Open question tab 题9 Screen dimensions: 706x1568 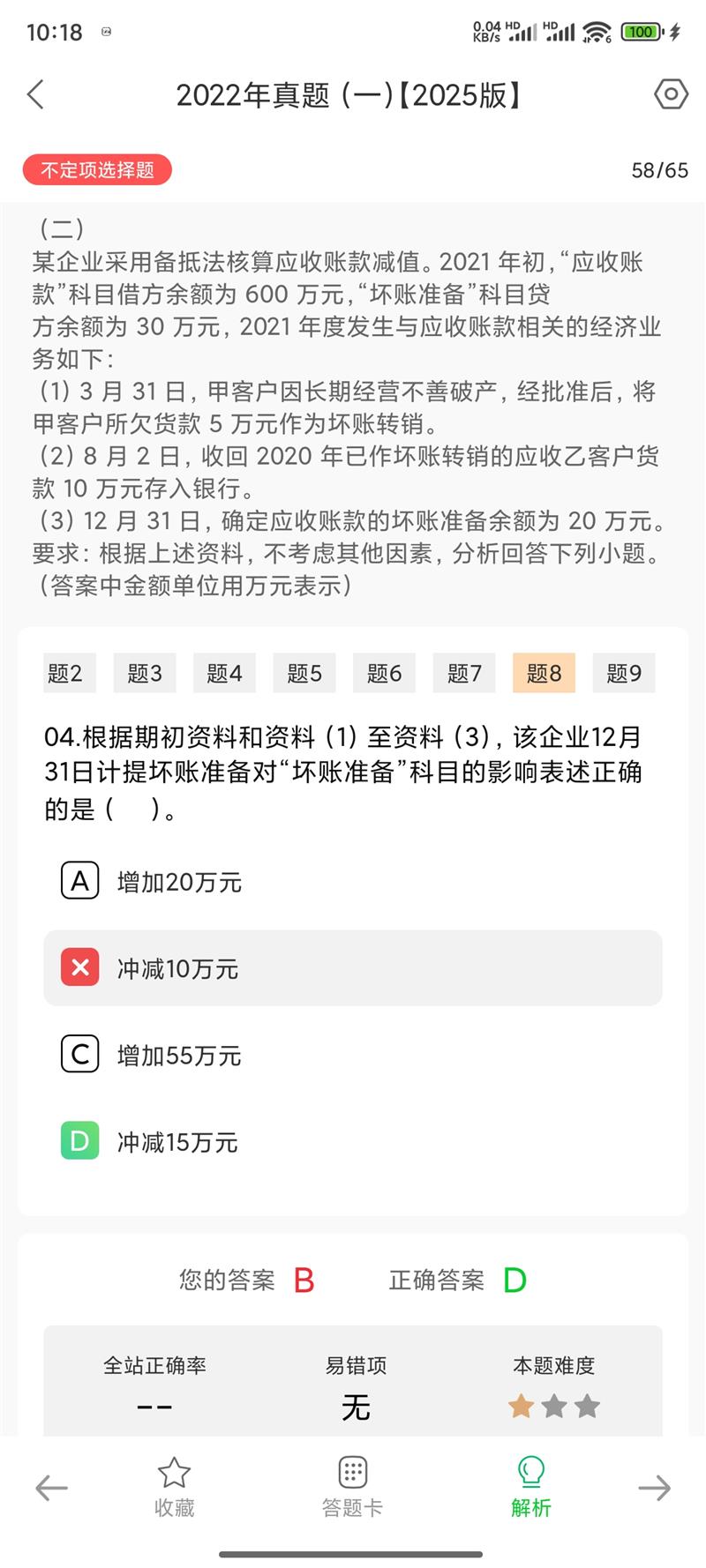[x=624, y=674]
